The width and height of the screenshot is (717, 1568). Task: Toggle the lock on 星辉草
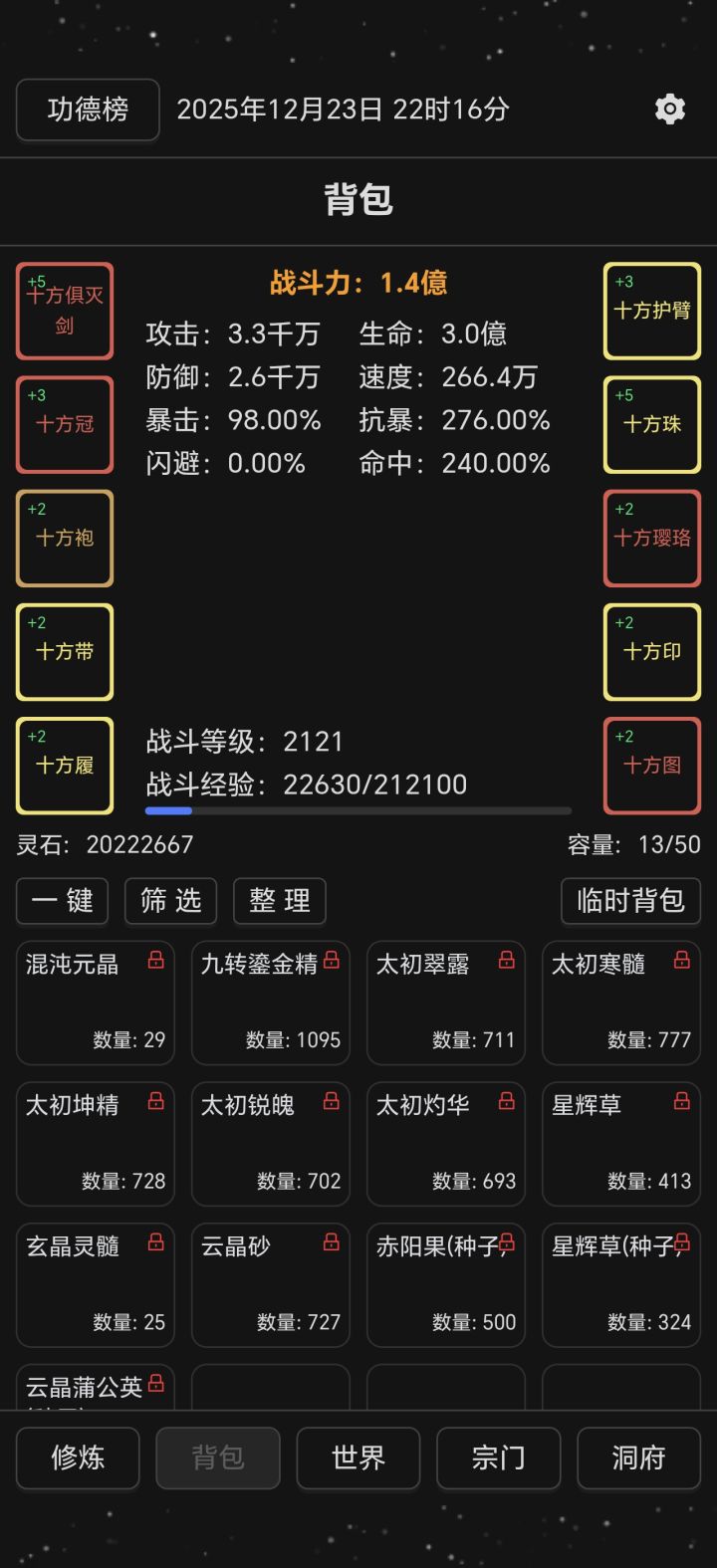pyautogui.click(x=680, y=1102)
